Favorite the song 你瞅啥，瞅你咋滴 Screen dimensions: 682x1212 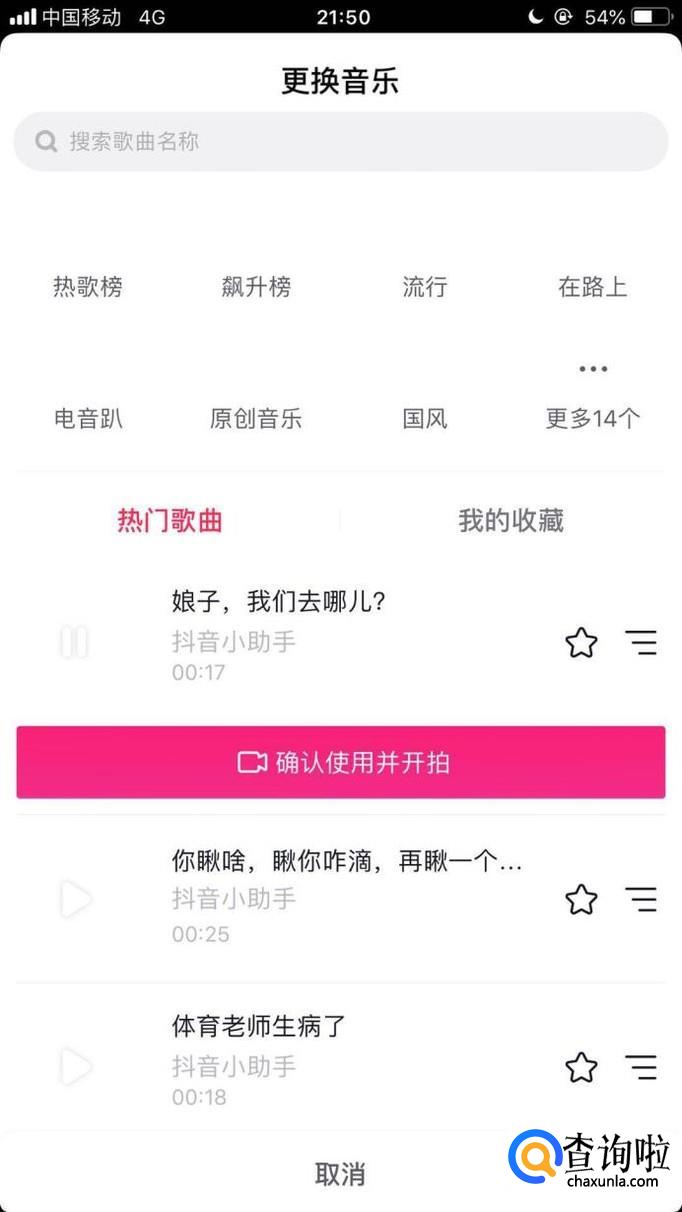(581, 900)
